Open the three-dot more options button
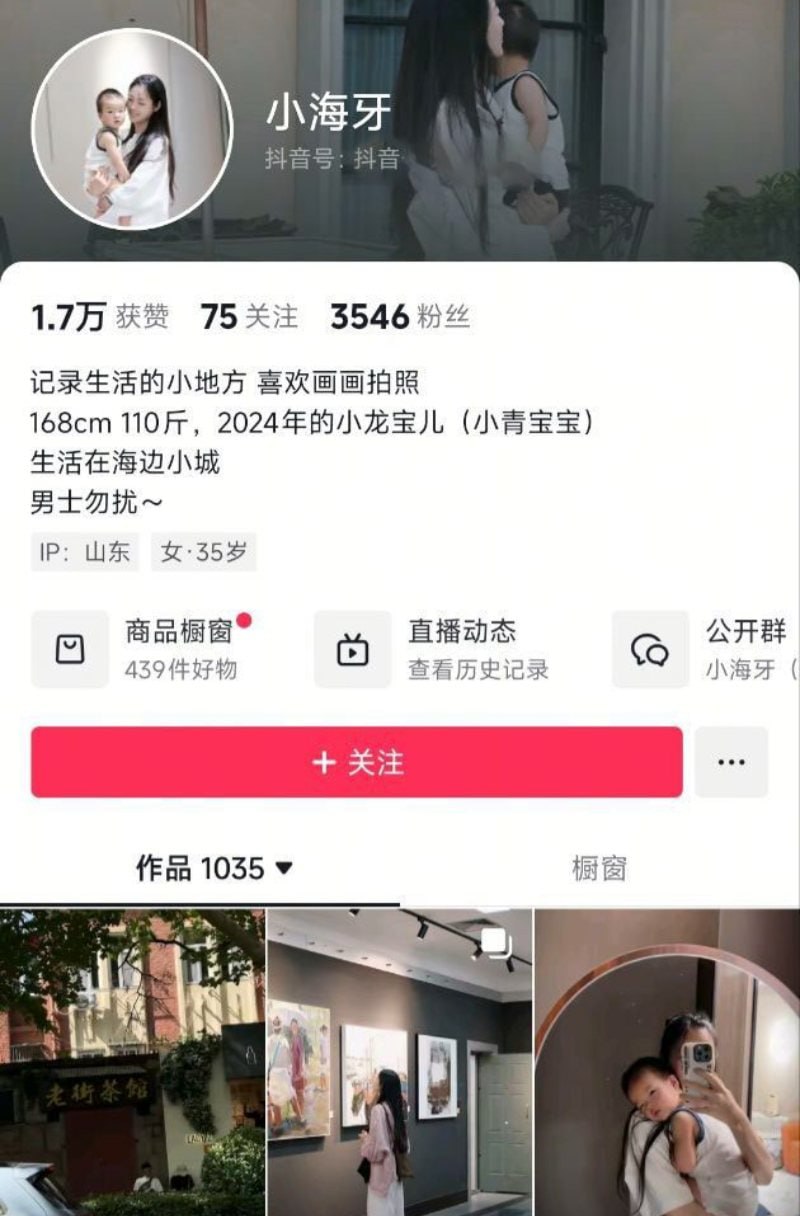 (731, 762)
